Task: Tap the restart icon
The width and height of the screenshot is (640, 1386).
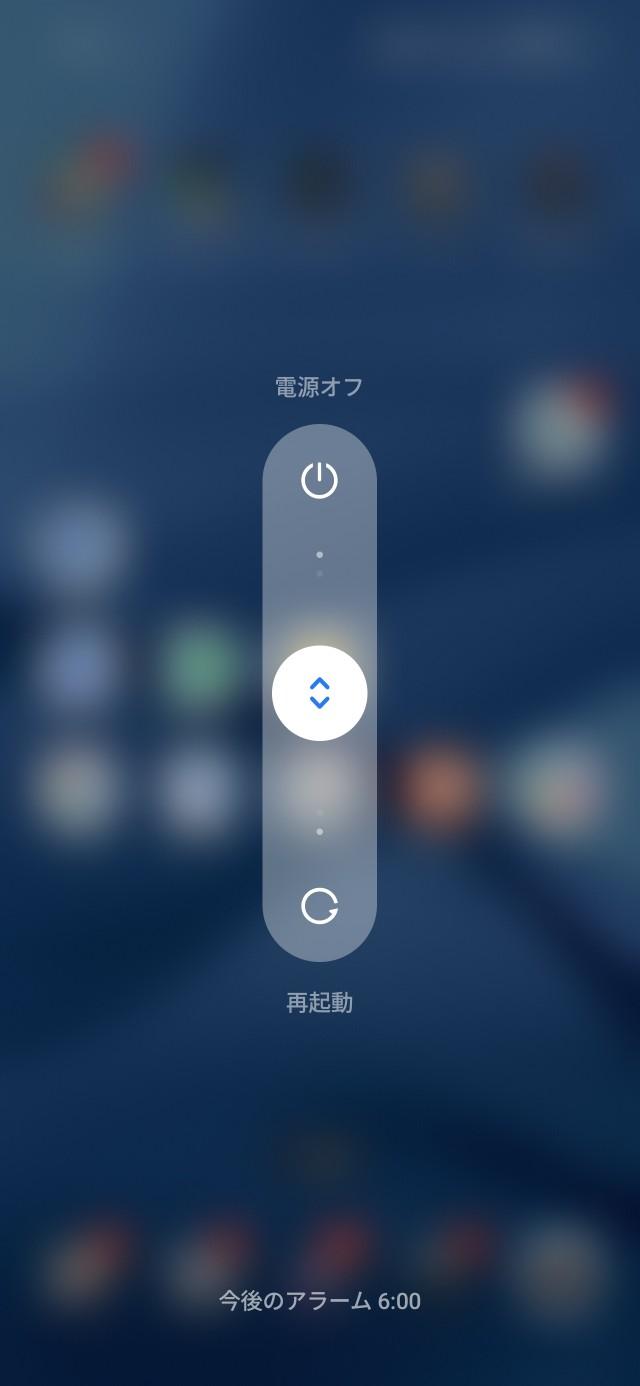Action: pos(319,907)
